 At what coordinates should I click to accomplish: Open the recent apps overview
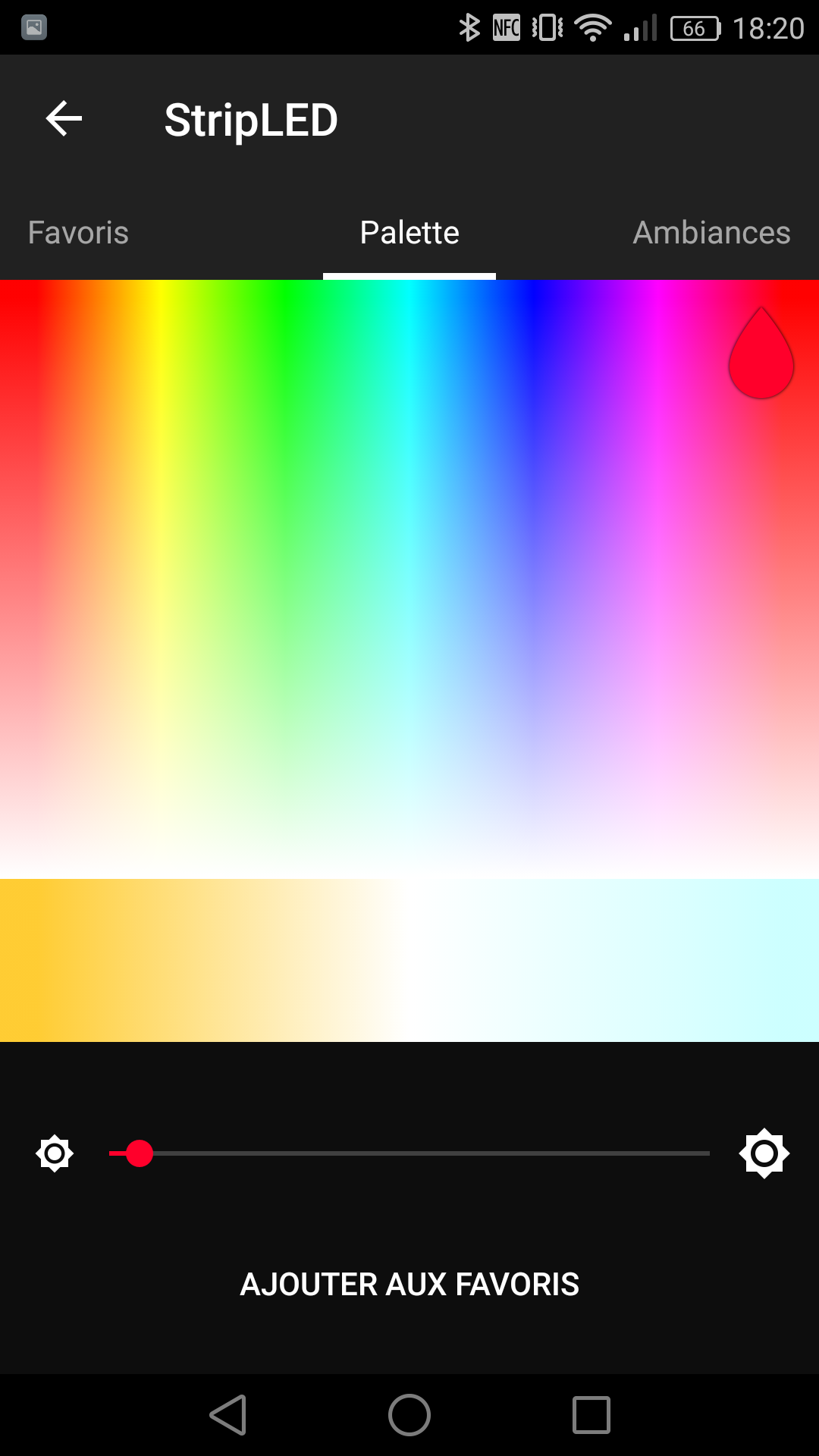[x=591, y=1415]
